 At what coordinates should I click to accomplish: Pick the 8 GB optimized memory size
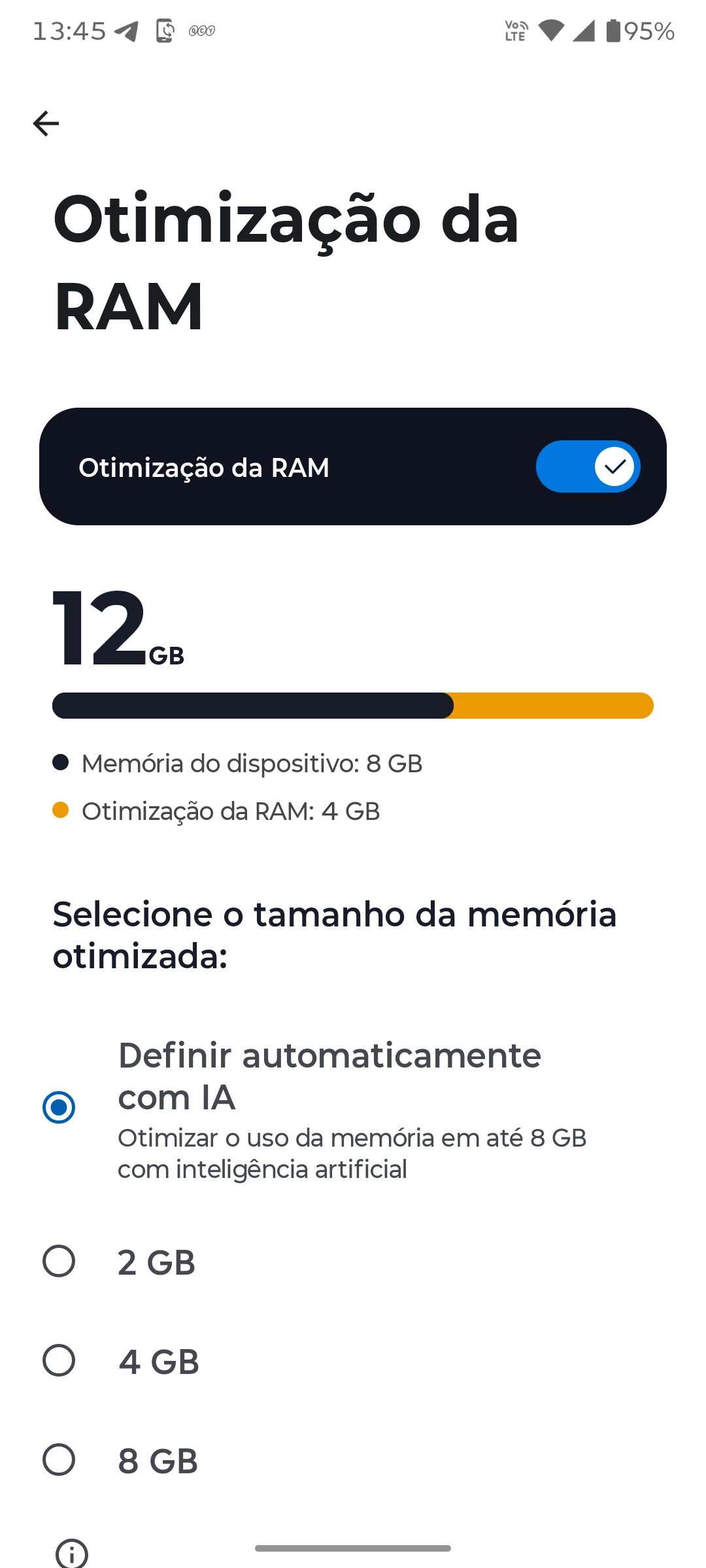coord(59,1460)
